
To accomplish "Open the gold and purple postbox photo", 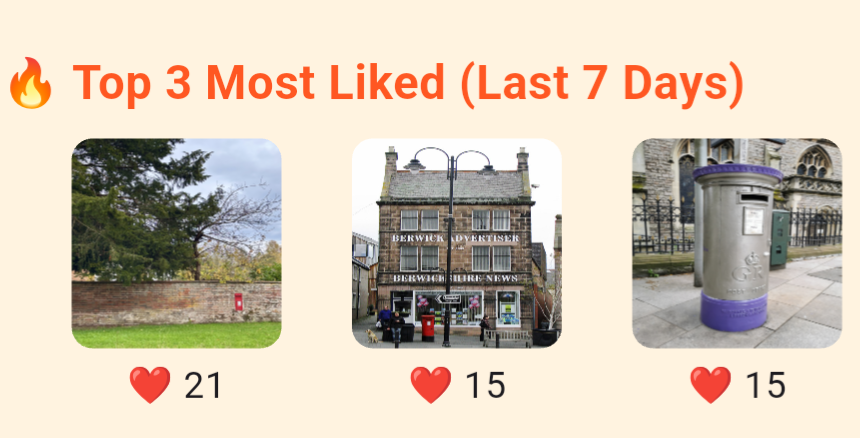I will coord(736,243).
